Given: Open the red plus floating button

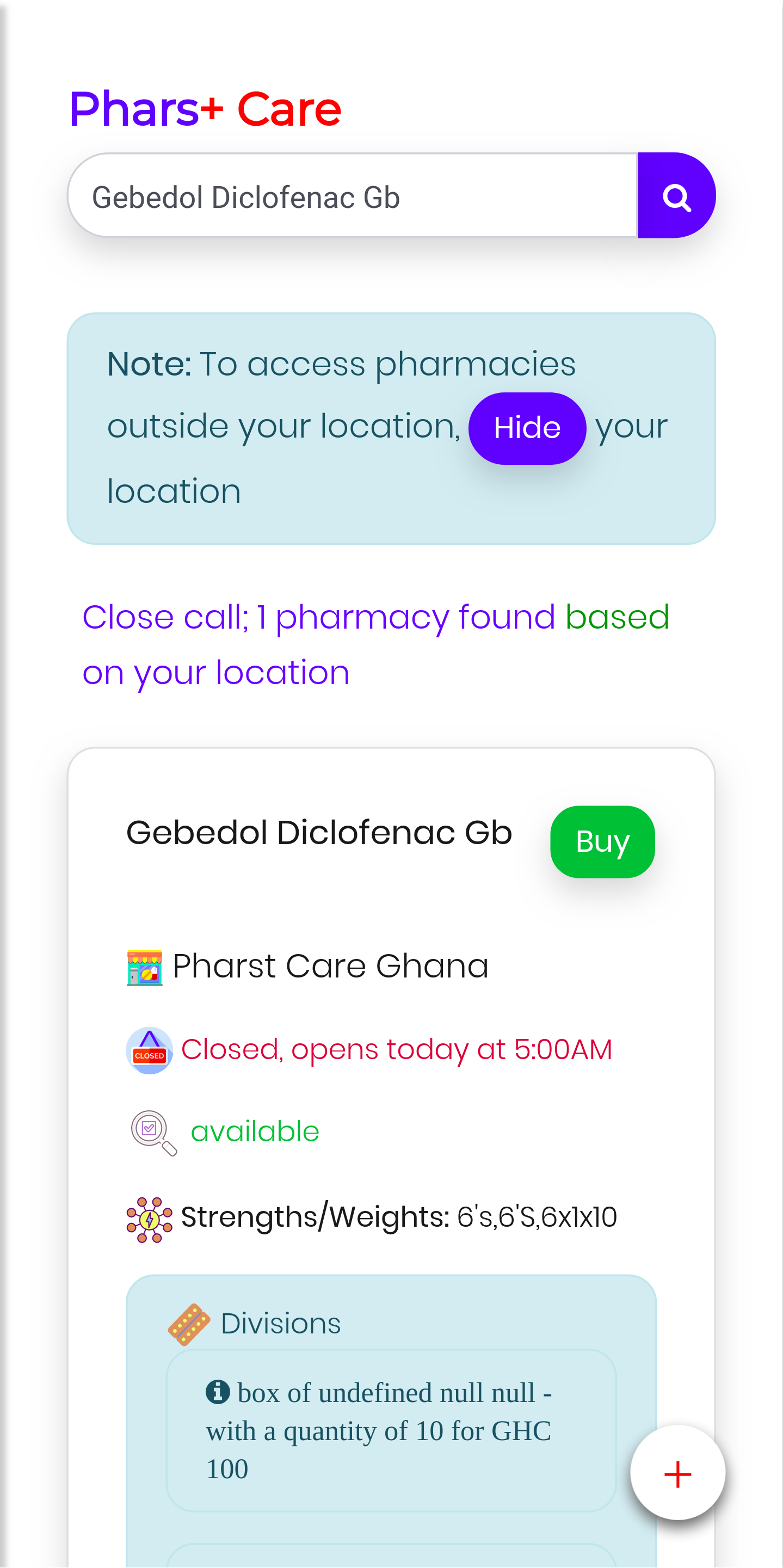Looking at the screenshot, I should pos(677,1474).
